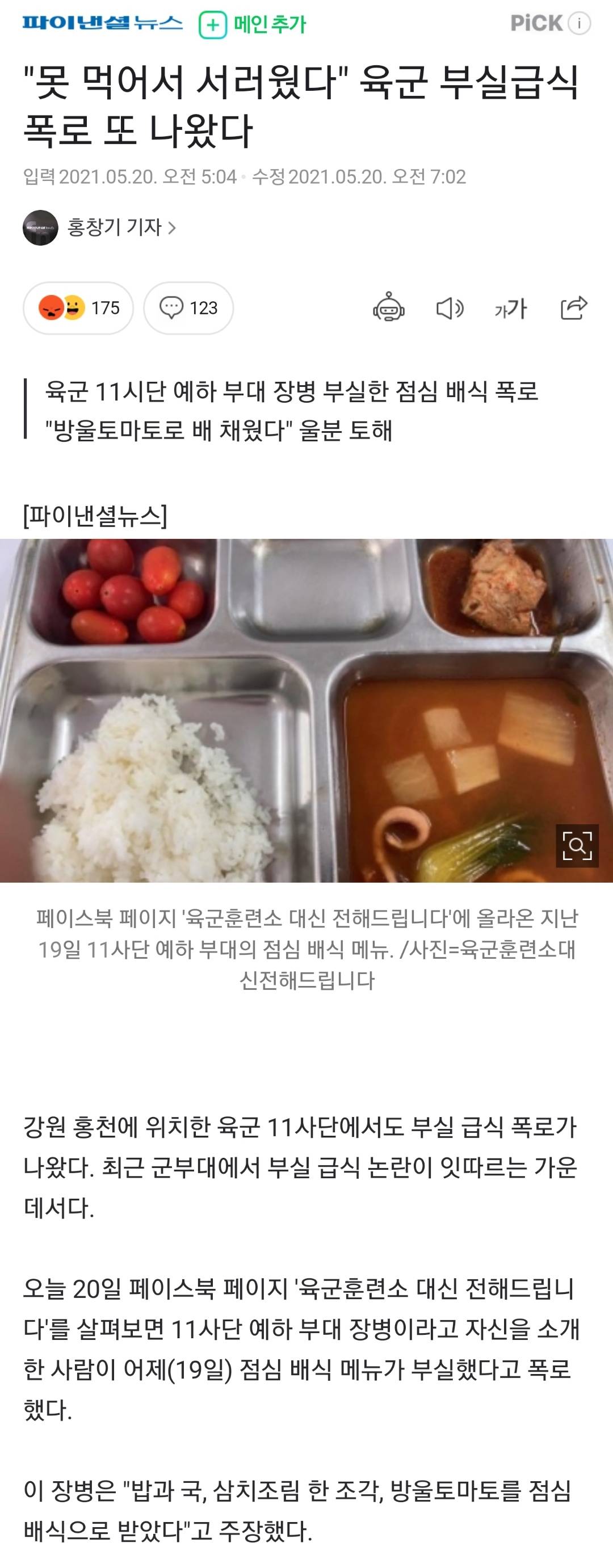Change font size with 가가 icon
This screenshot has width=613, height=1568.
click(x=510, y=309)
